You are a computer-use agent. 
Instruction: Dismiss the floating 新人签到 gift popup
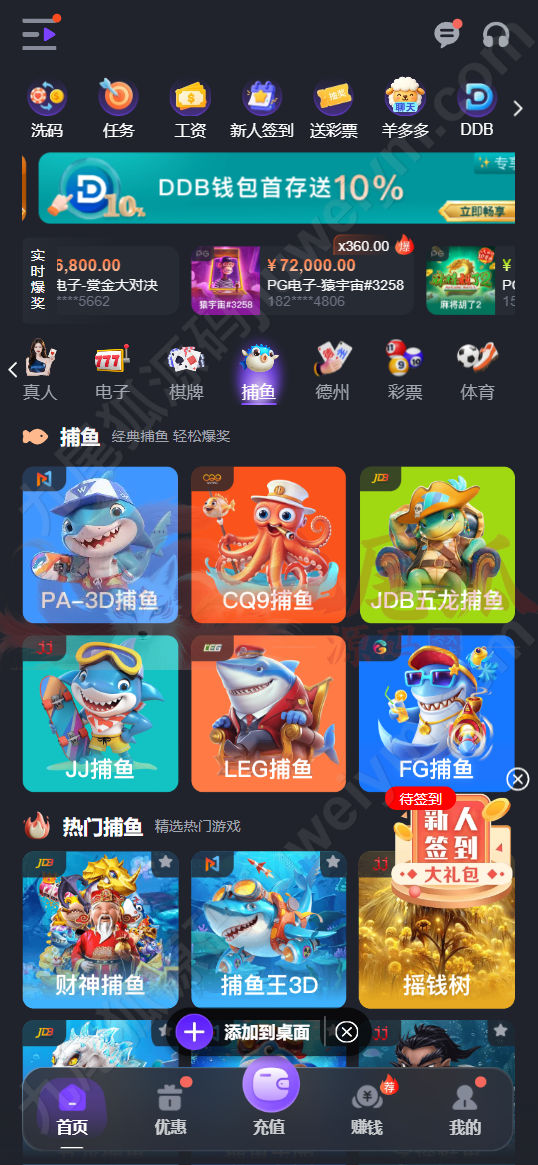tap(518, 779)
